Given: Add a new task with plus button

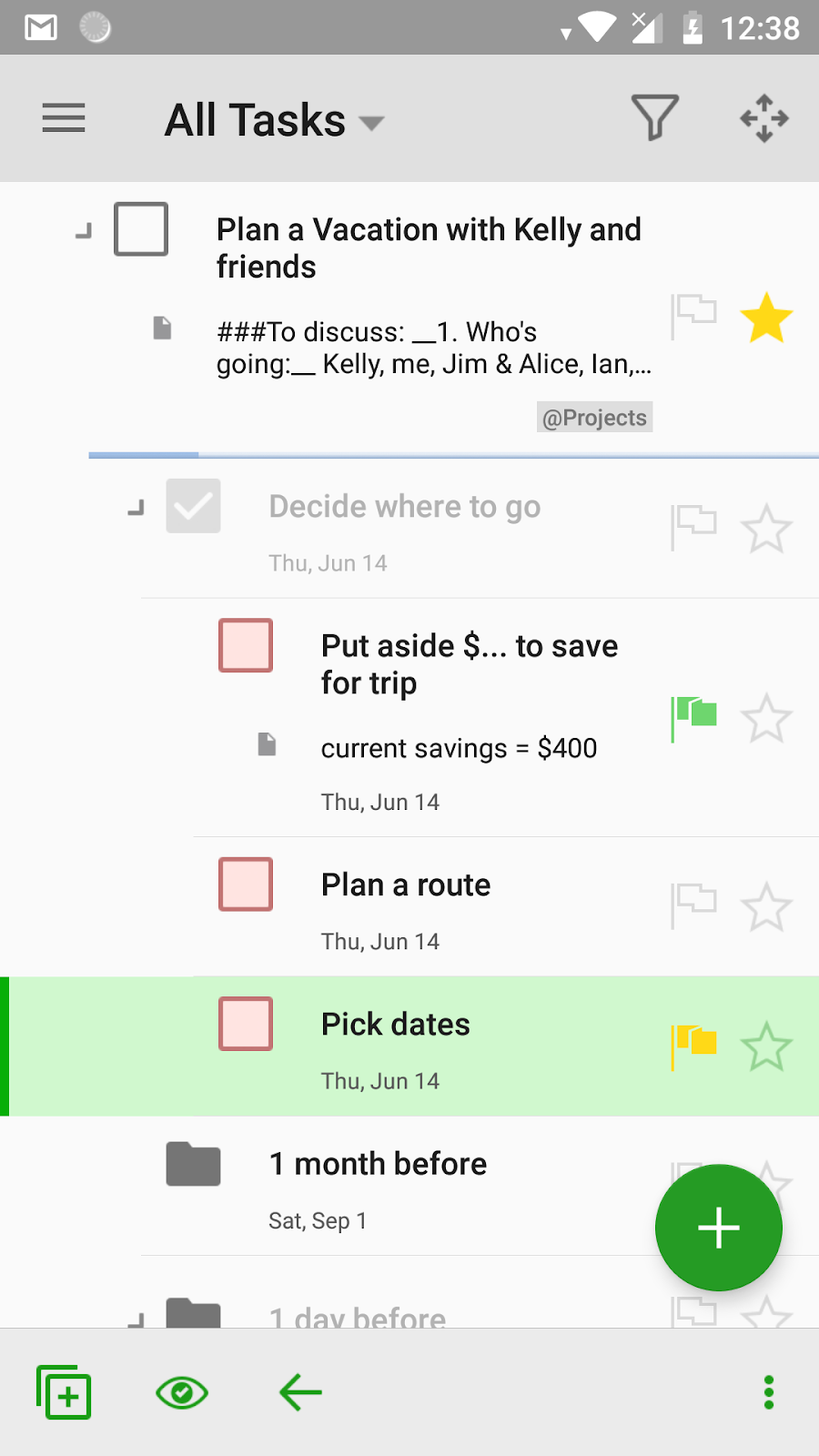Looking at the screenshot, I should point(718,1228).
